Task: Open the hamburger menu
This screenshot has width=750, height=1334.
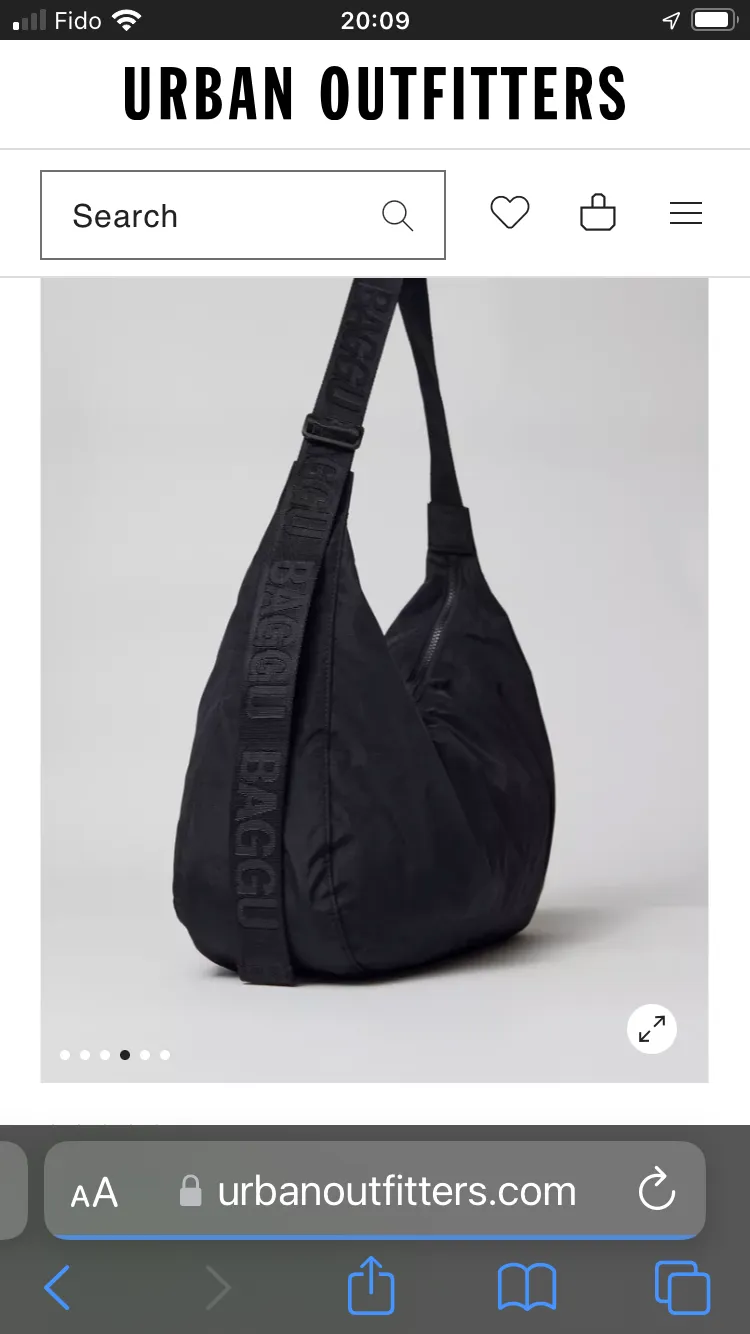Action: 686,213
